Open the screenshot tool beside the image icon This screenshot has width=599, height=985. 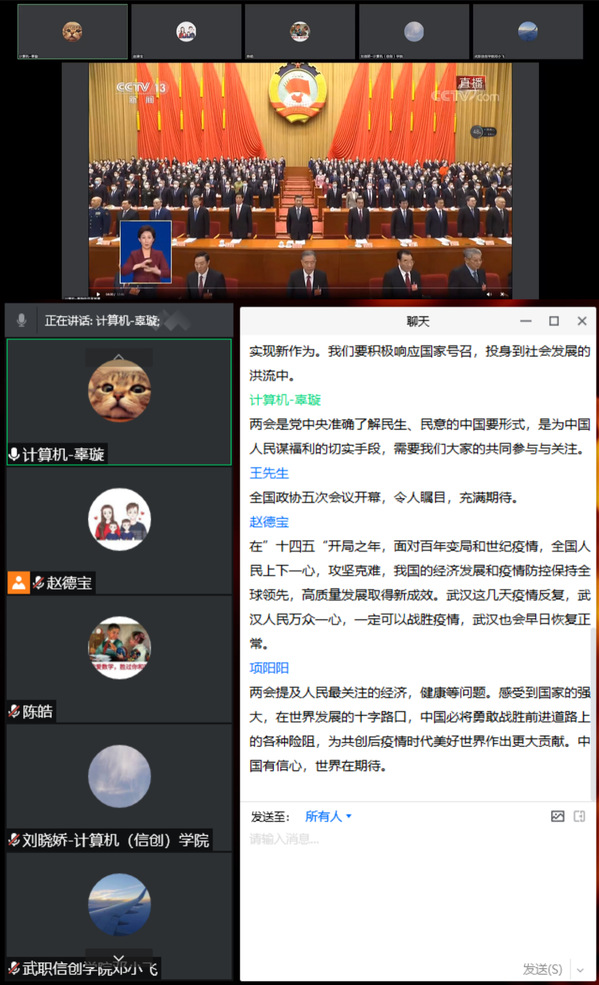[x=580, y=816]
